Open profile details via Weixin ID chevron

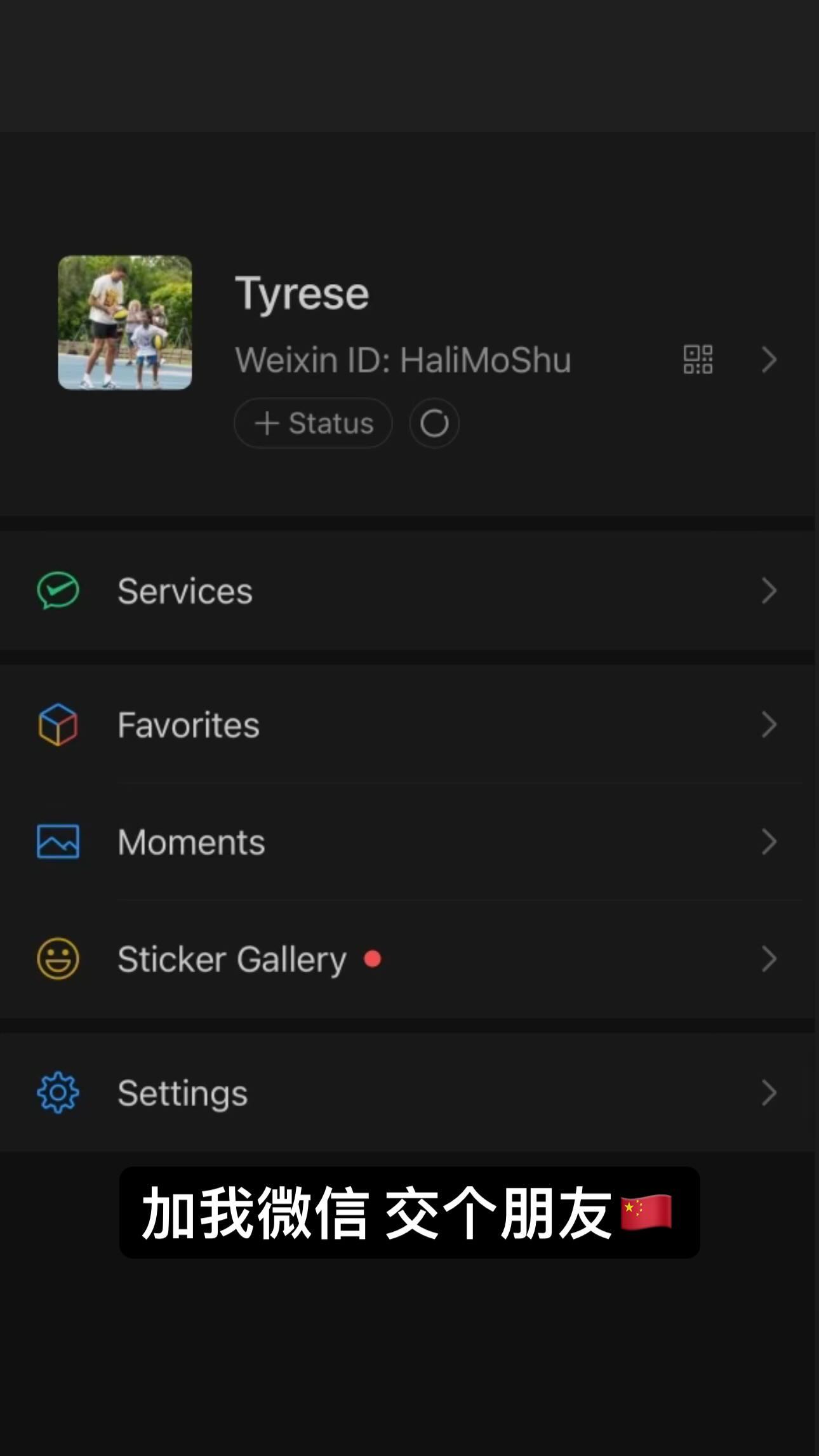tap(769, 359)
